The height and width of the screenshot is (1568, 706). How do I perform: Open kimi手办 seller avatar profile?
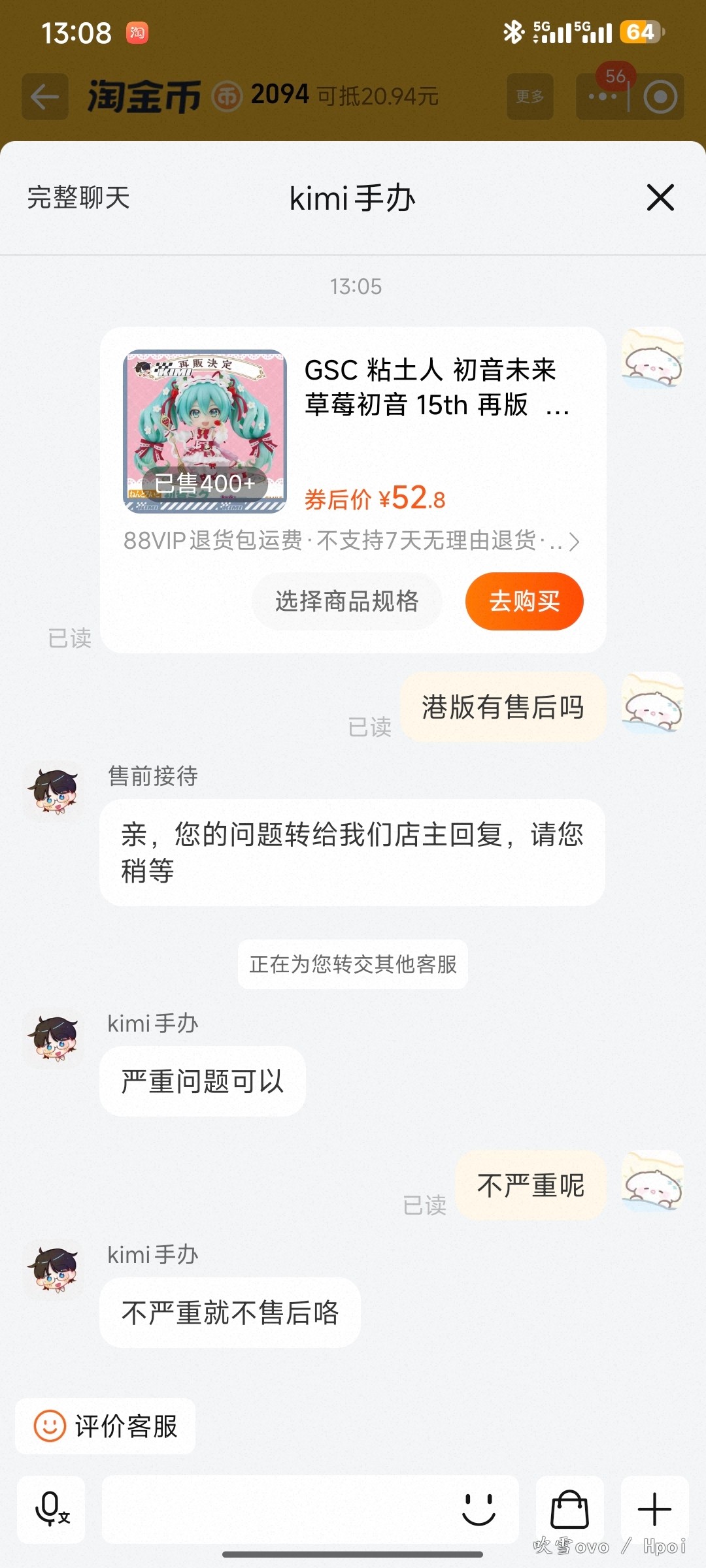point(54,1039)
